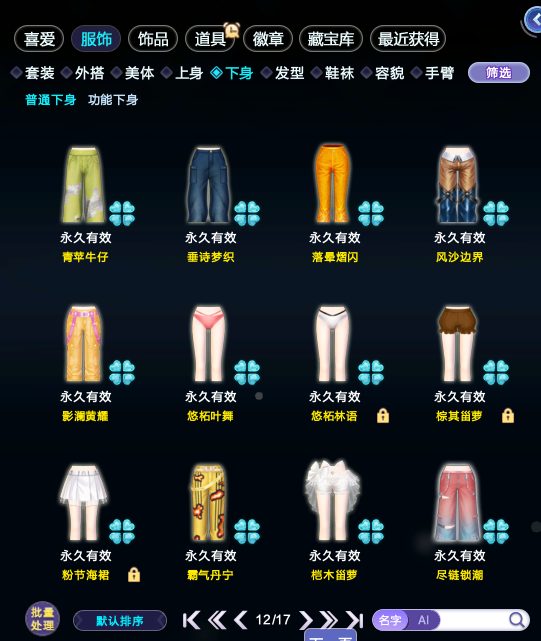Tap the back arrow button
The width and height of the screenshot is (541, 641).
[534, 20]
